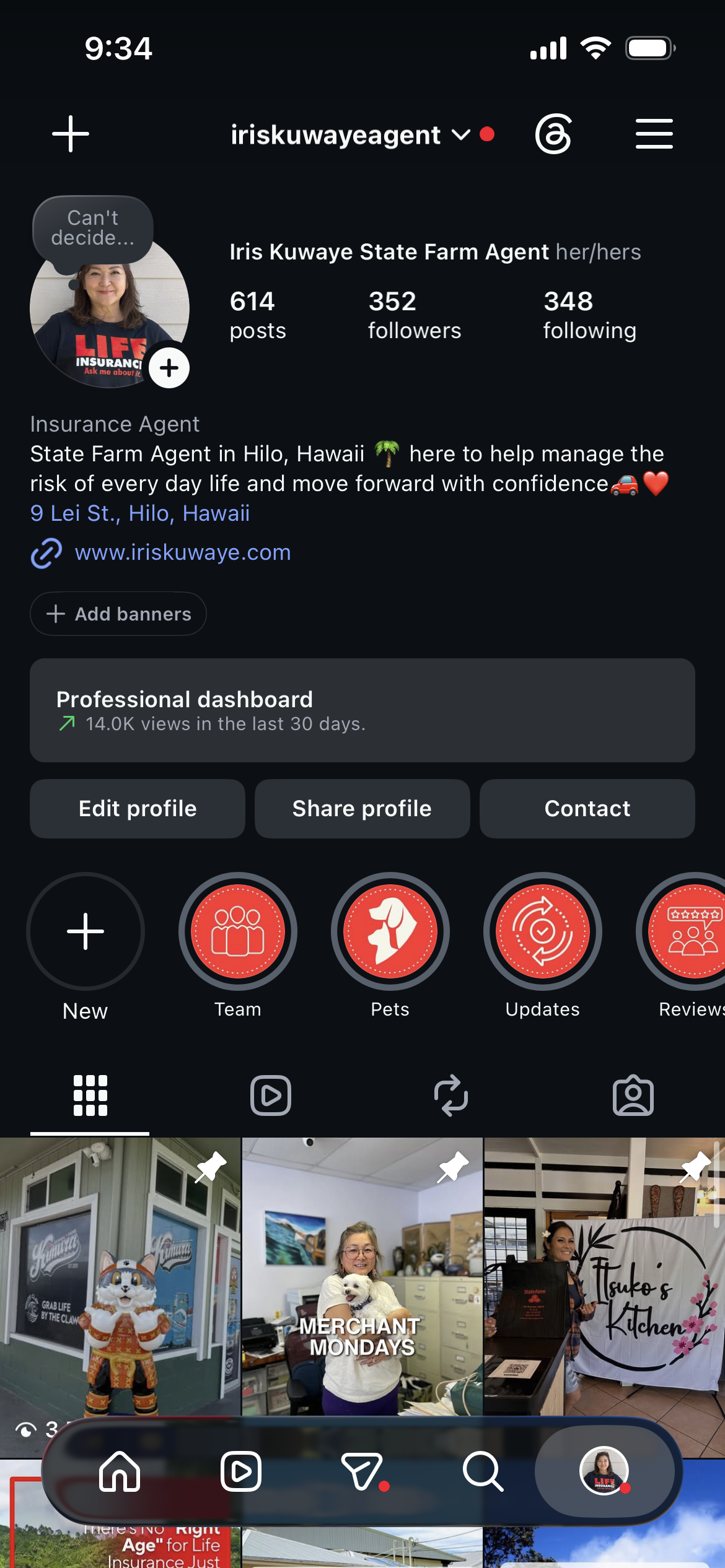Open the Team highlight
Screen dimensions: 725x1568
click(238, 931)
